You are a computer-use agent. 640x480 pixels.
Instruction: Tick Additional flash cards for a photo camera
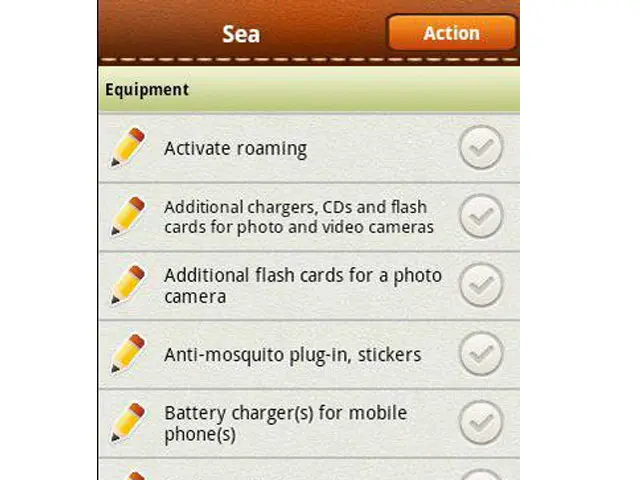tap(481, 286)
